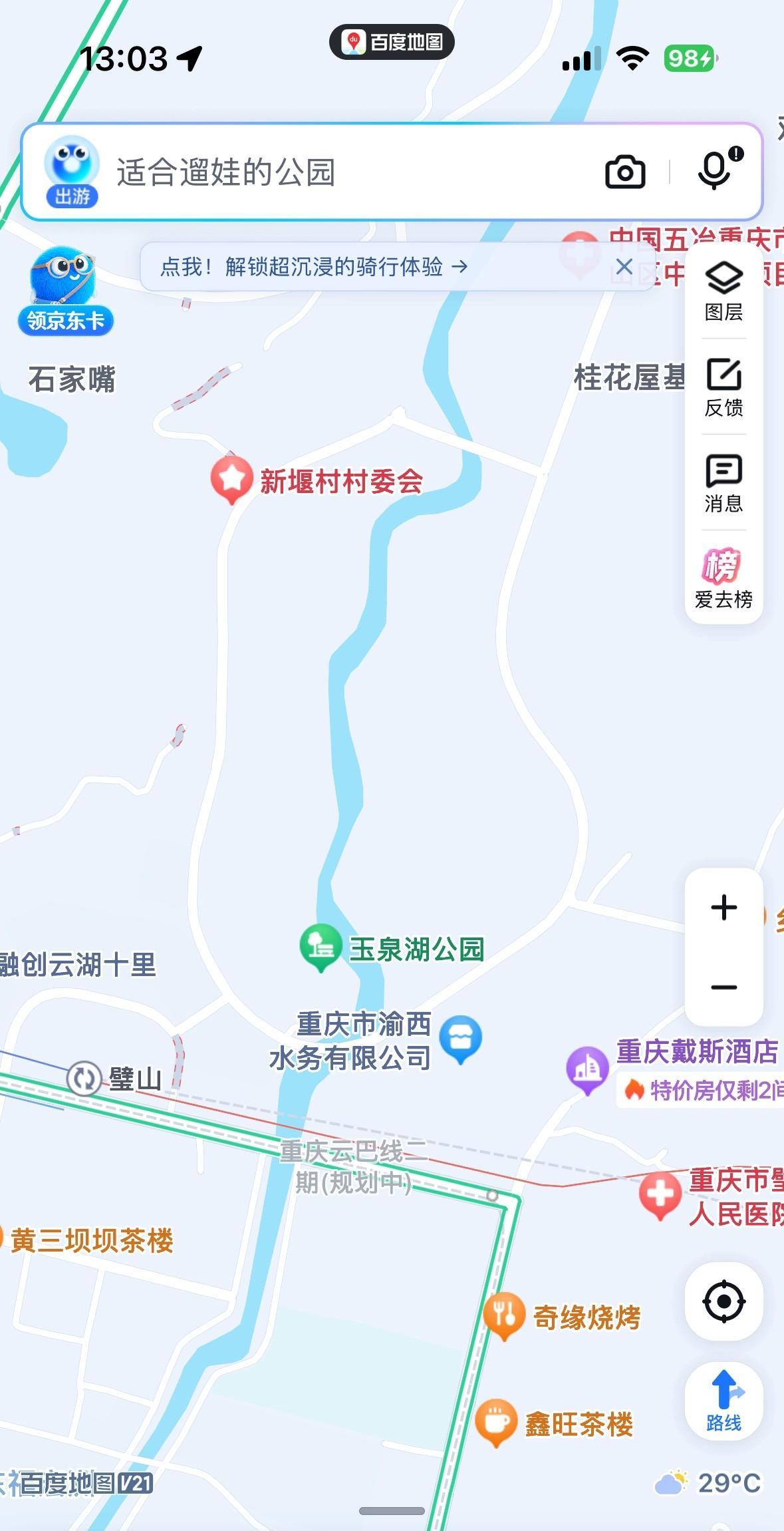Recenter map on my current location
784x1531 pixels.
tap(723, 1301)
